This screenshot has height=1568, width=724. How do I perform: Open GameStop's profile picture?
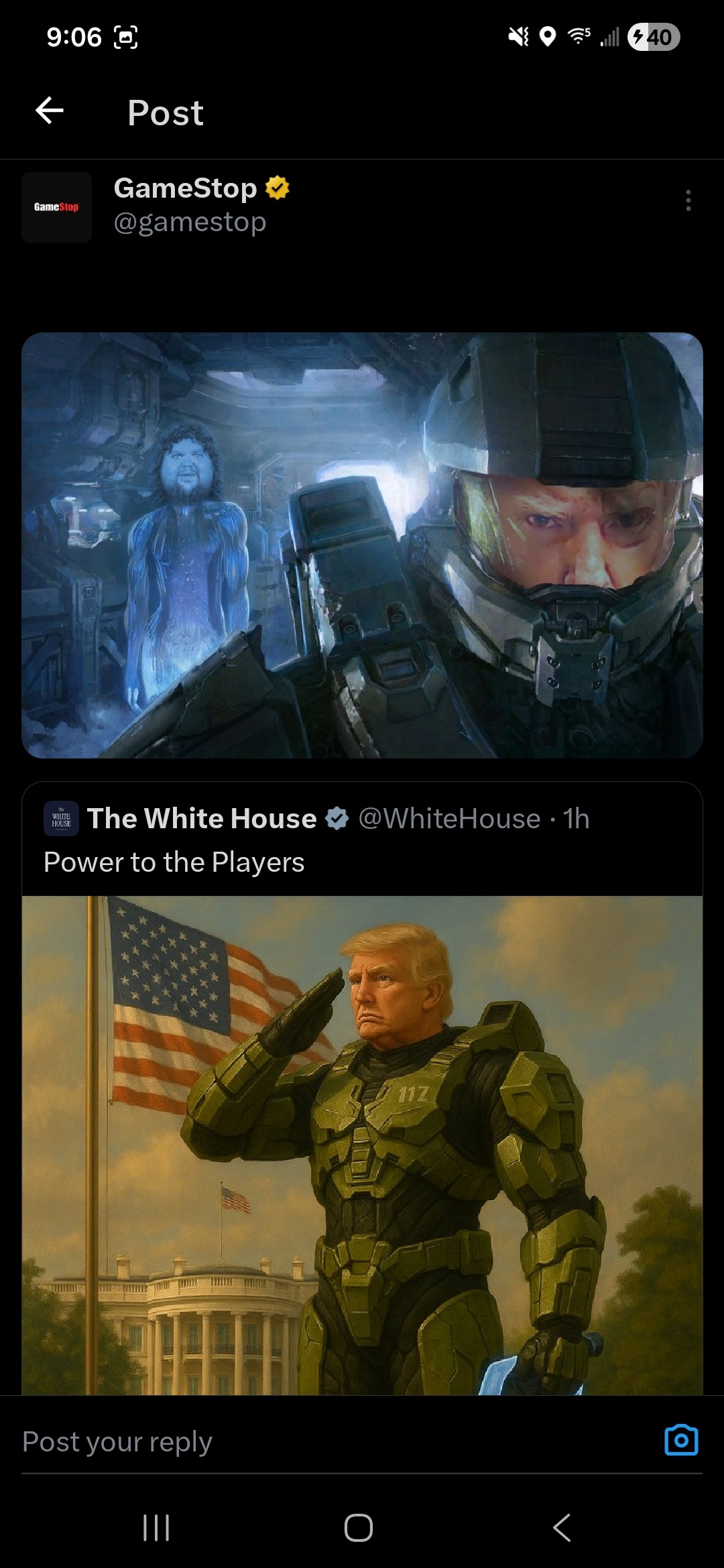(x=56, y=207)
